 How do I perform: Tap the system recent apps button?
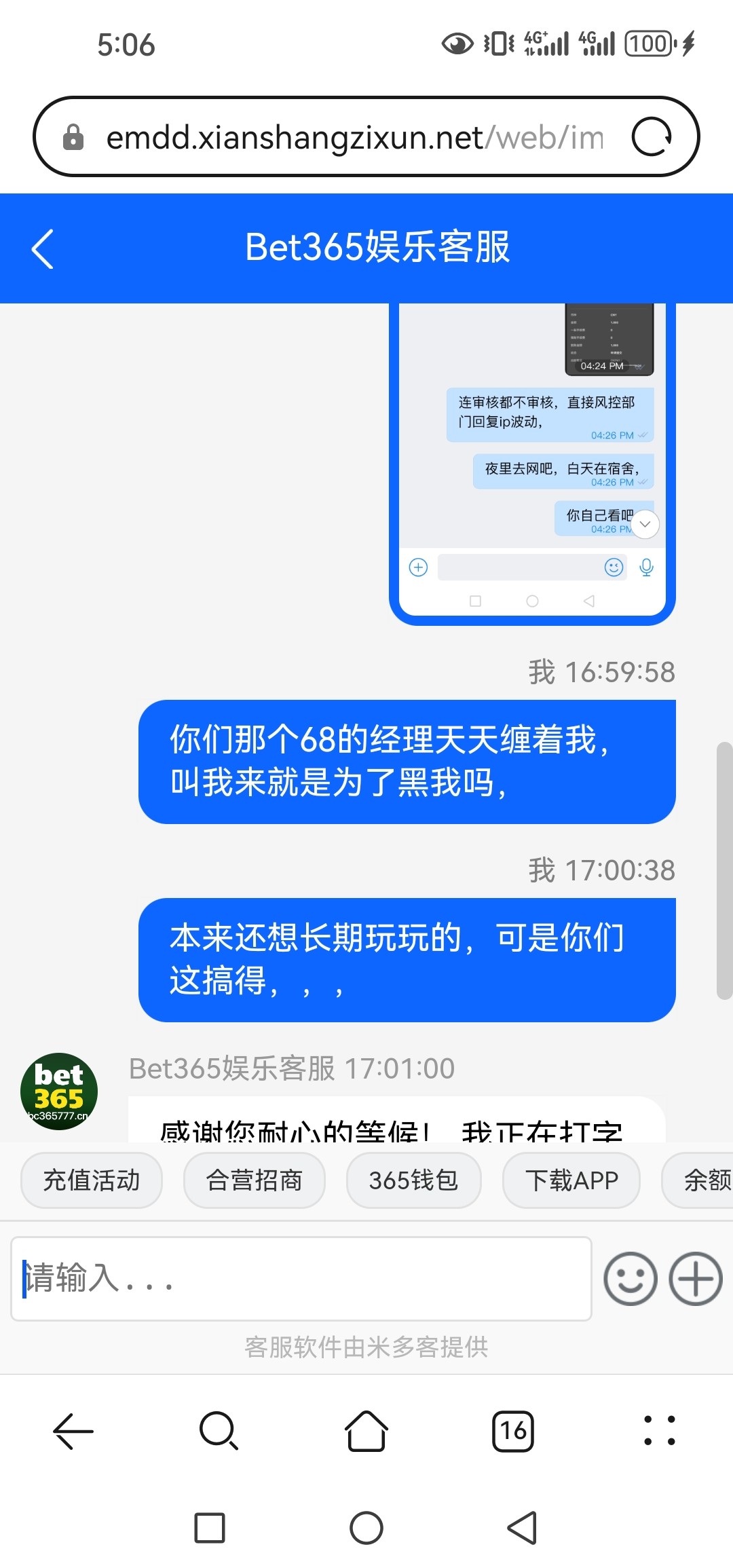[210, 1528]
